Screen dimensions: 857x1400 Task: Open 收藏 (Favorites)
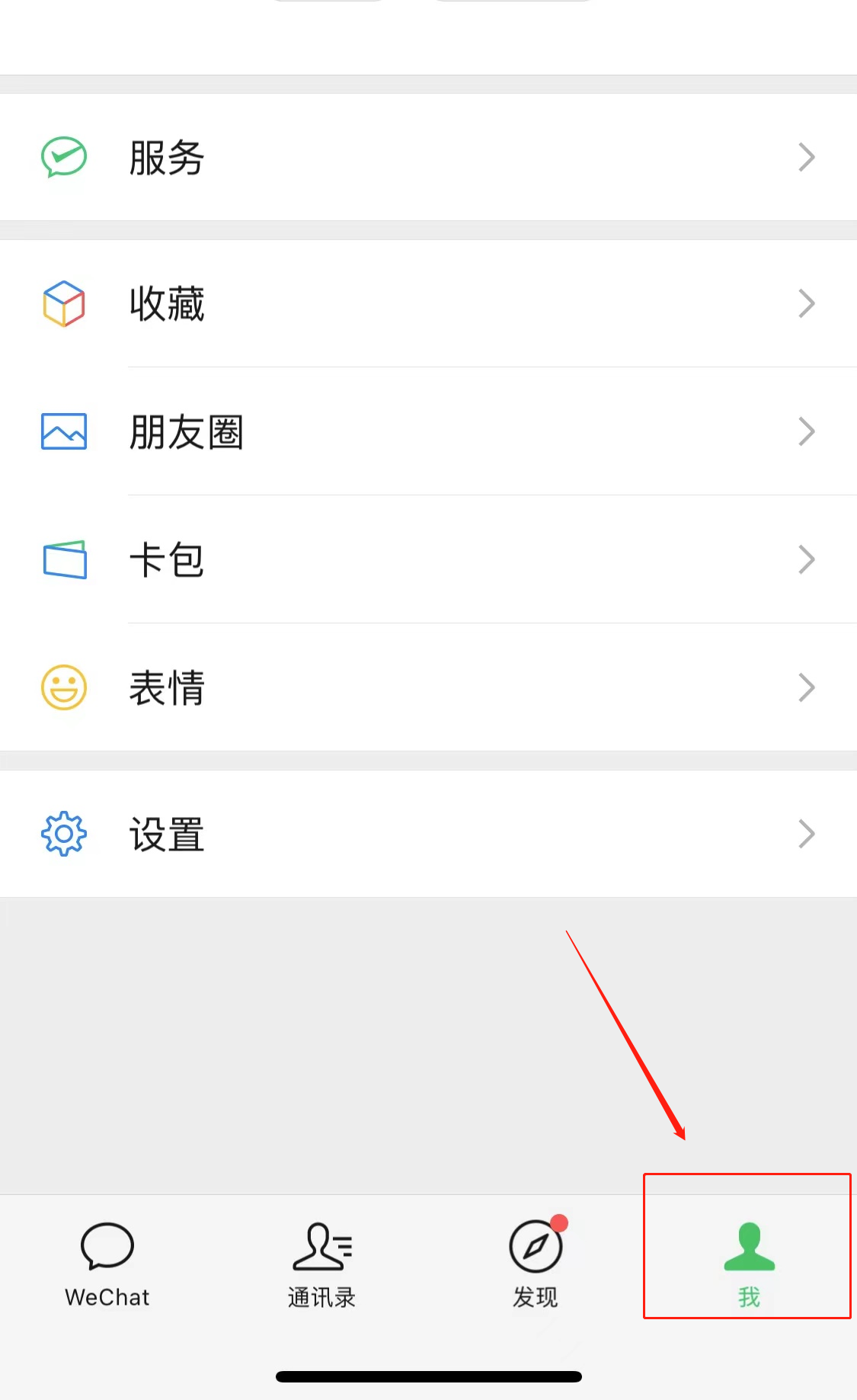[x=428, y=303]
